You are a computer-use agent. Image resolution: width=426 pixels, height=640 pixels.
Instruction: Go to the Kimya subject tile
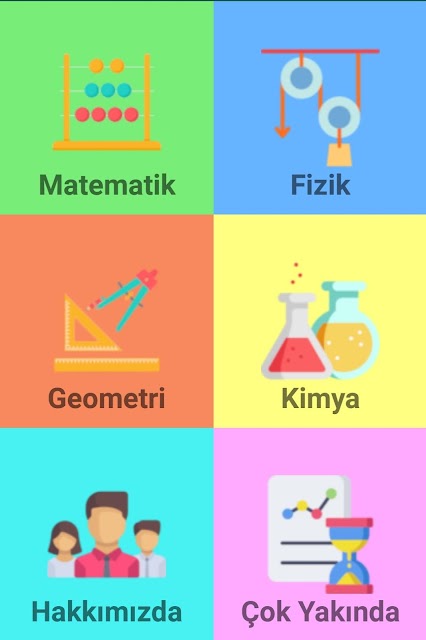pos(320,321)
